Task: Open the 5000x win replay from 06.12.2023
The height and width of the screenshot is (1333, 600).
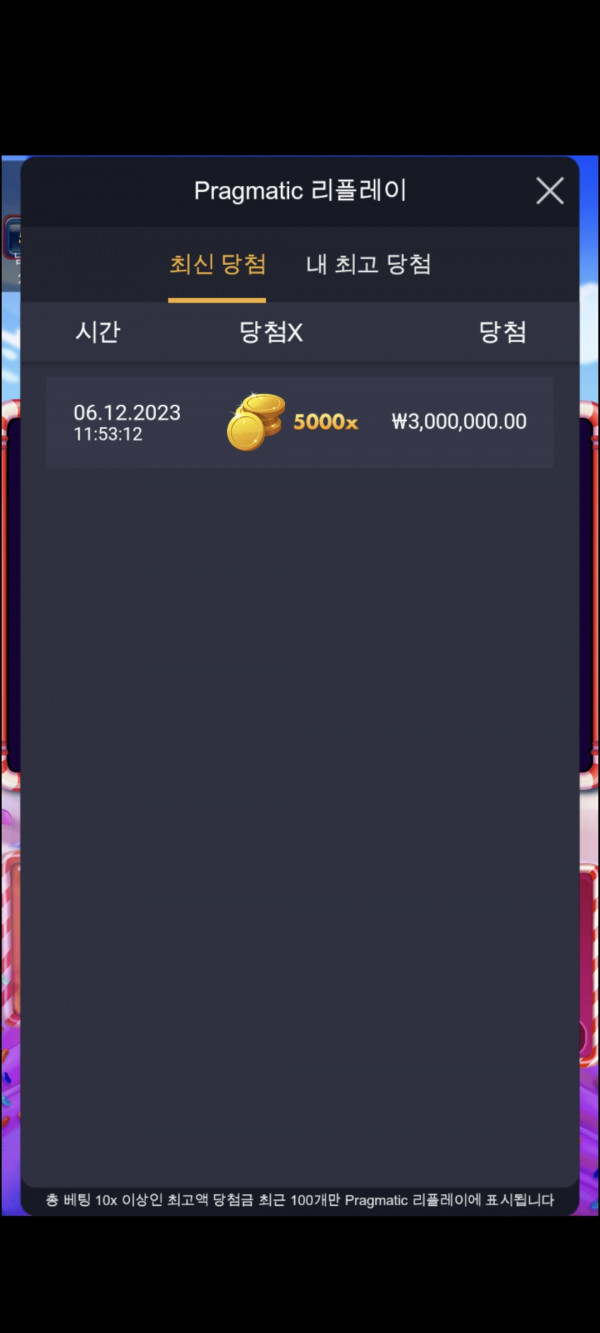Action: point(299,422)
